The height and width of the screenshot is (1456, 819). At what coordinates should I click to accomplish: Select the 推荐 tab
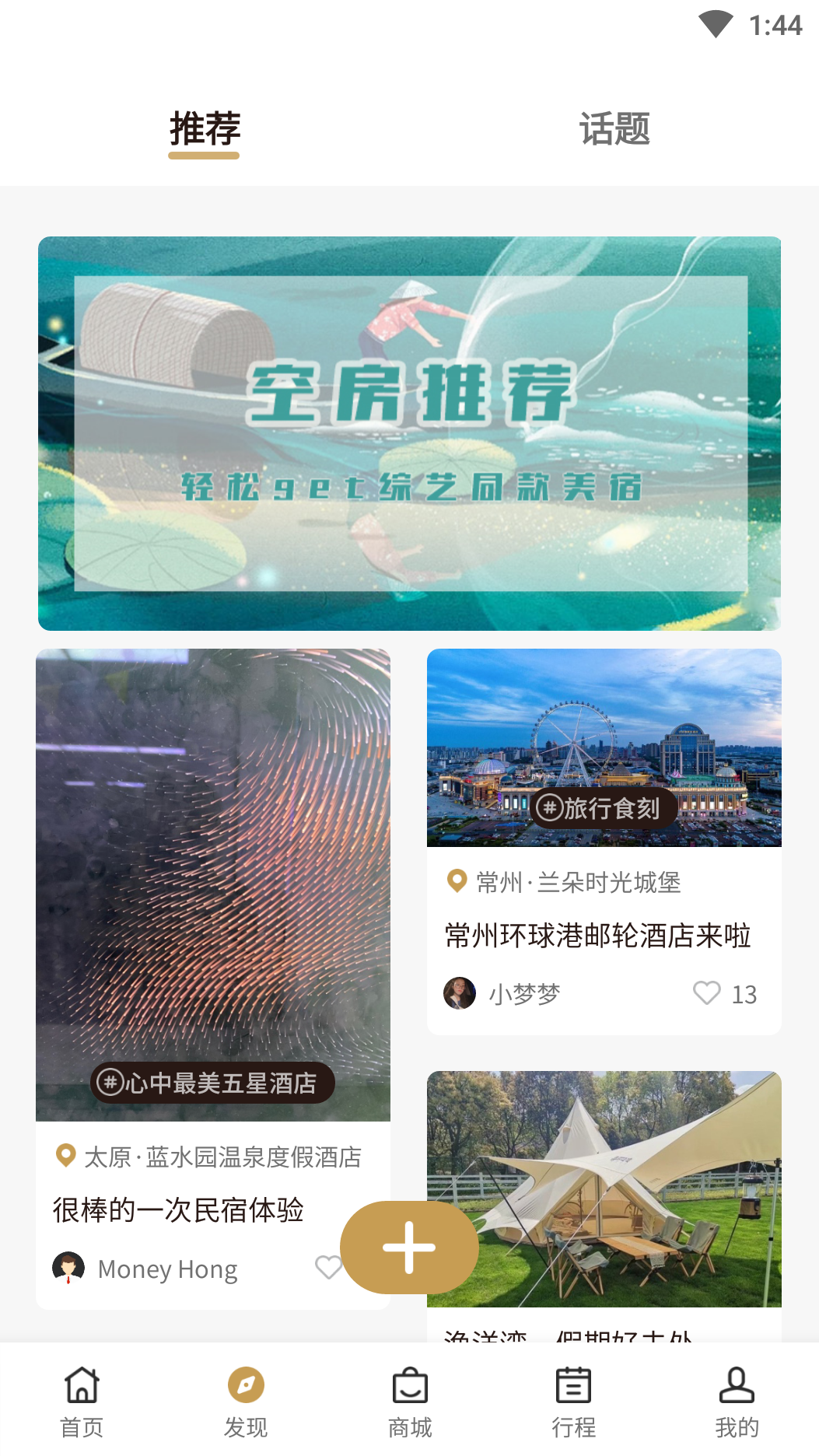205,129
